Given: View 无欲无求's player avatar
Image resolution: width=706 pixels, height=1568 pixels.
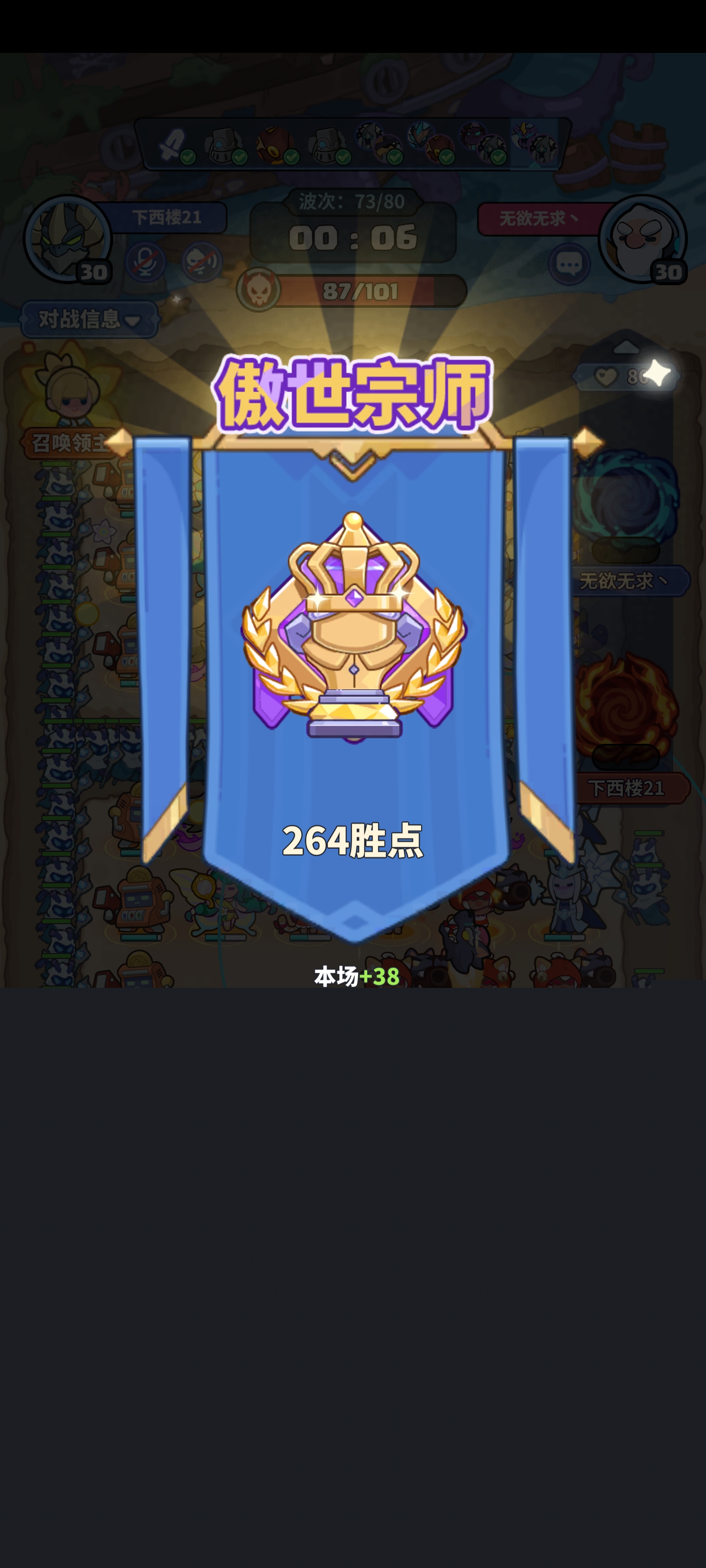Looking at the screenshot, I should pyautogui.click(x=641, y=239).
